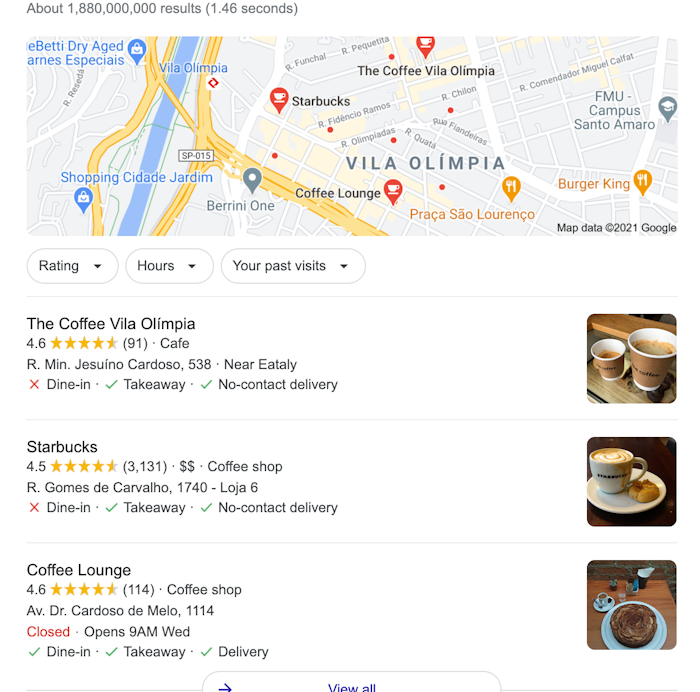Select the Starbucks search result
The height and width of the screenshot is (692, 700).
tap(62, 447)
